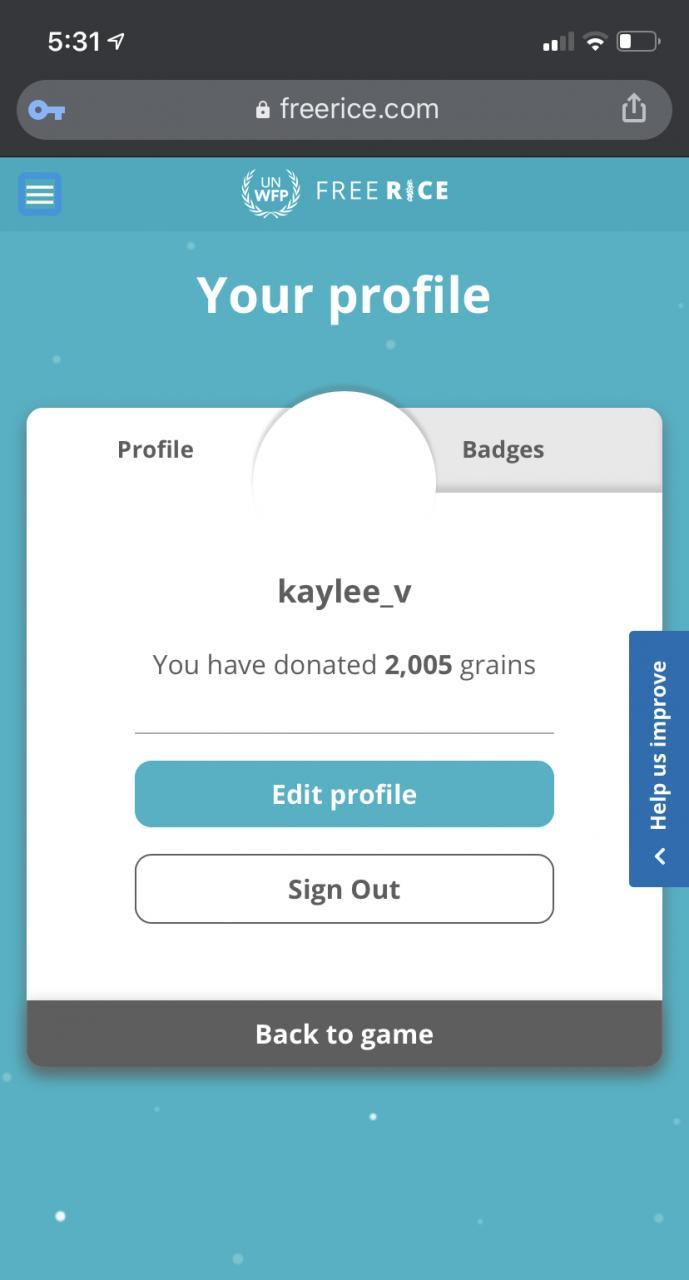Viewport: 689px width, 1280px height.
Task: Tap the freerice.com address bar
Action: [345, 109]
